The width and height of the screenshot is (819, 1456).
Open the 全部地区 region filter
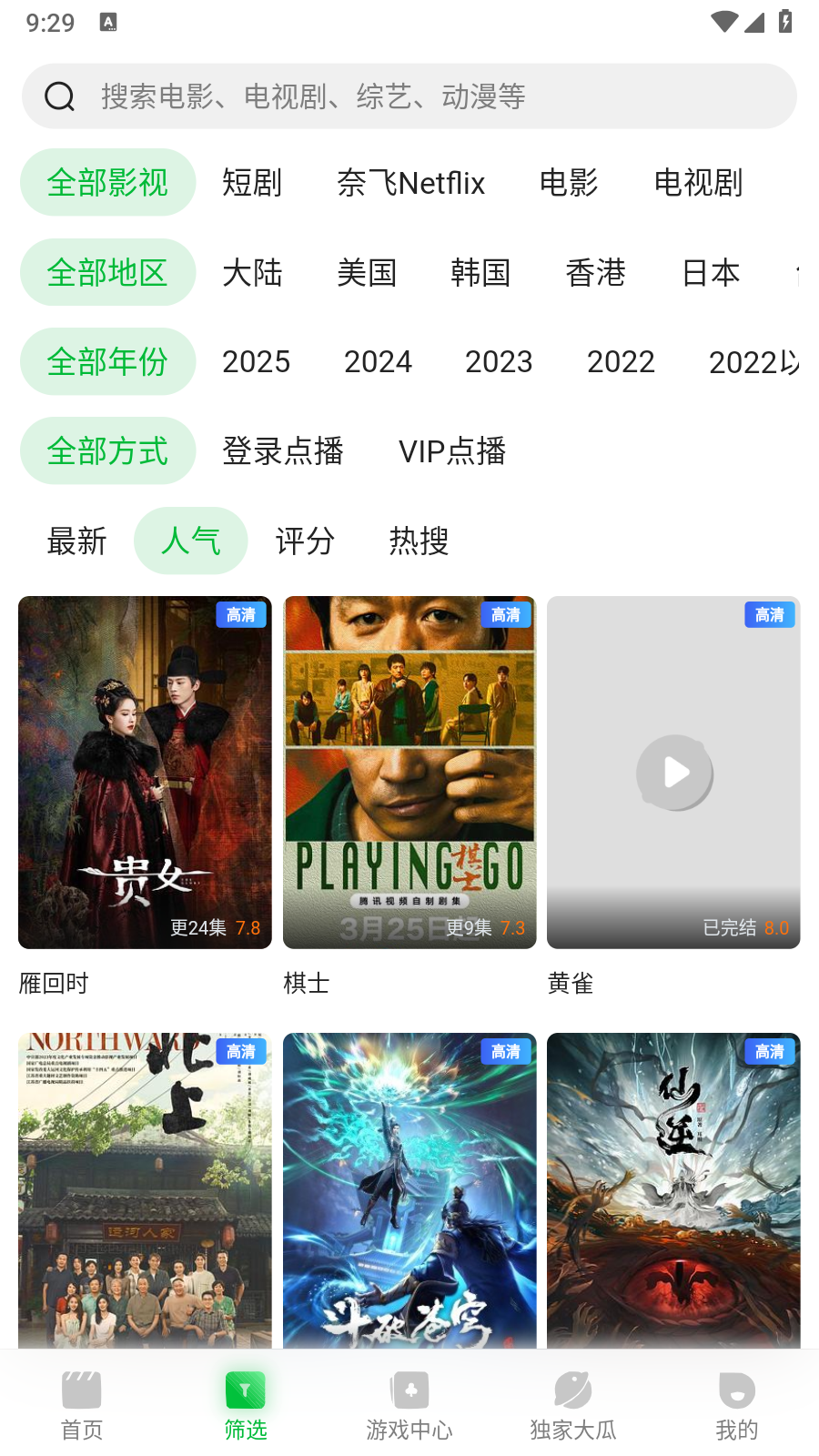pyautogui.click(x=107, y=272)
